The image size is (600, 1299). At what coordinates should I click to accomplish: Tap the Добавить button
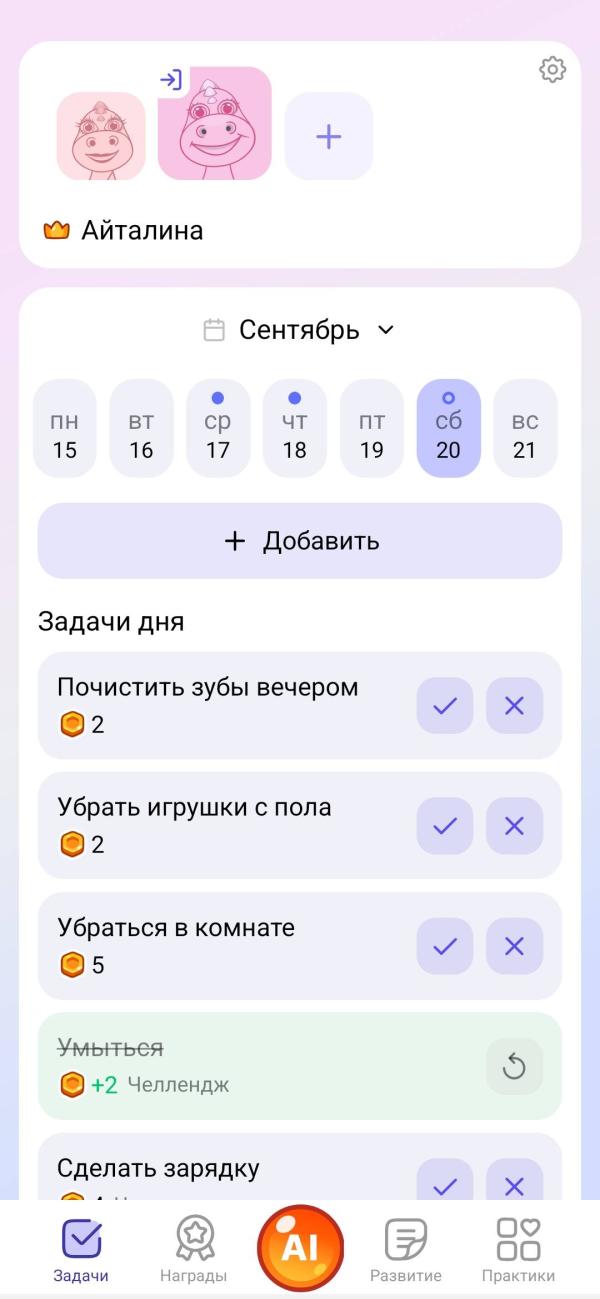(x=300, y=541)
